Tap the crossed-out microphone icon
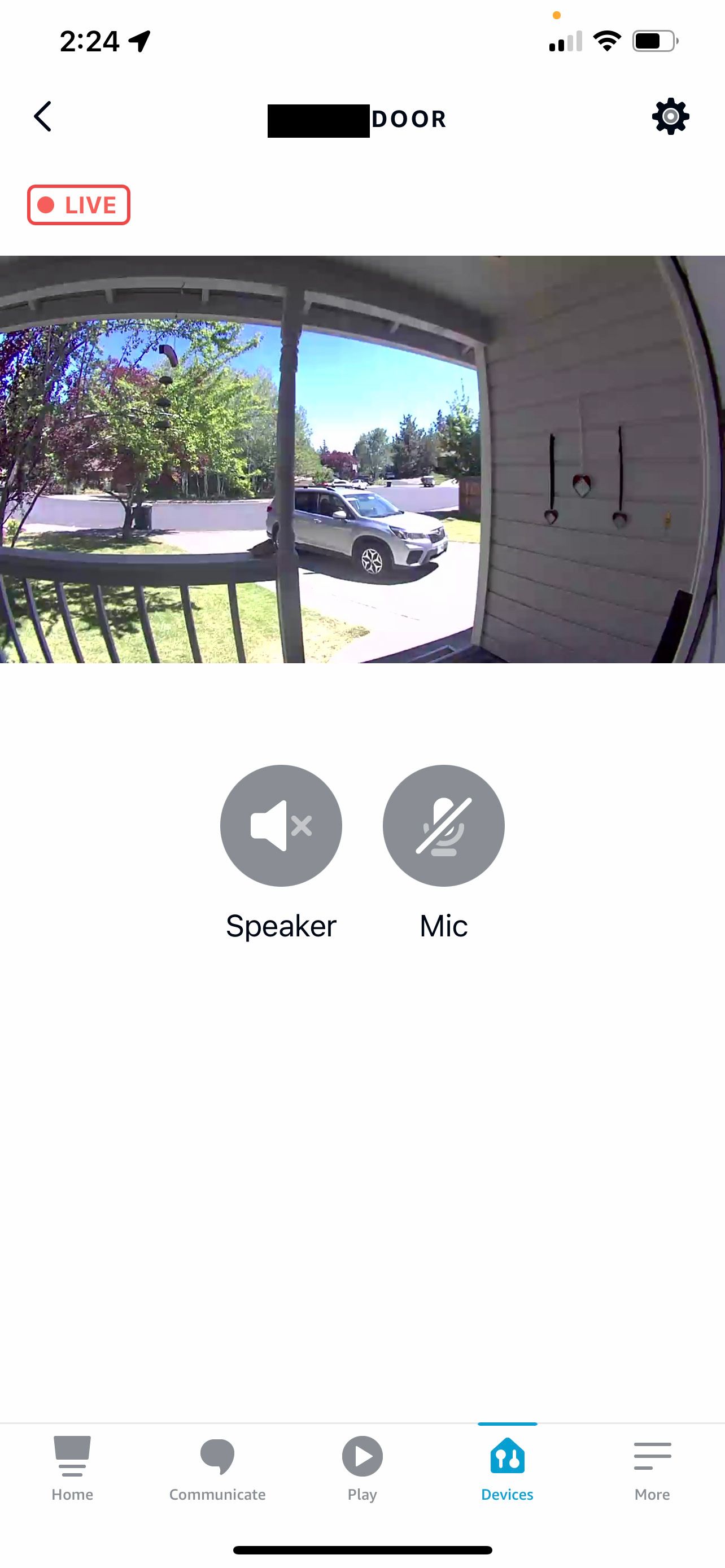Image resolution: width=725 pixels, height=1568 pixels. [443, 825]
